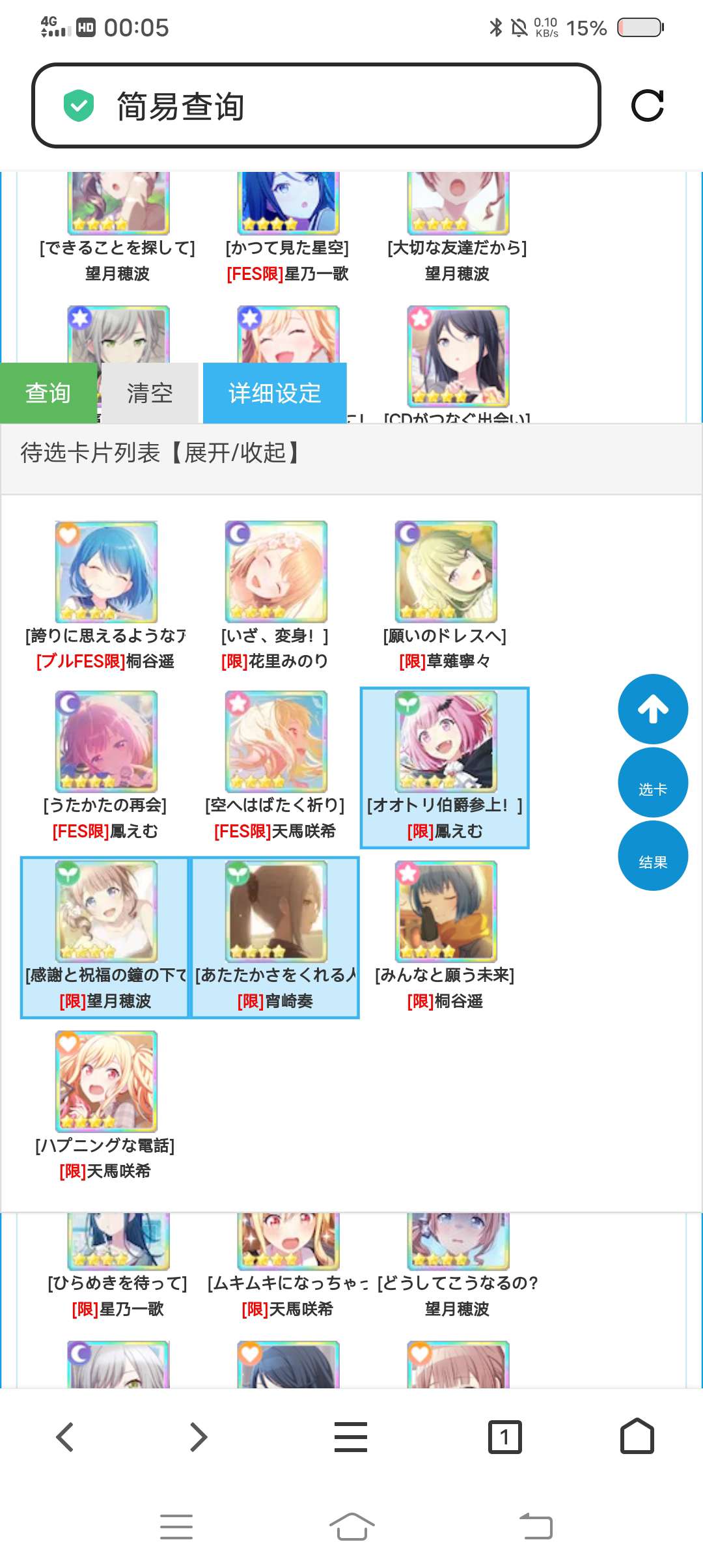Open the browser tabs switcher
Image resolution: width=703 pixels, height=1568 pixels.
(504, 1436)
